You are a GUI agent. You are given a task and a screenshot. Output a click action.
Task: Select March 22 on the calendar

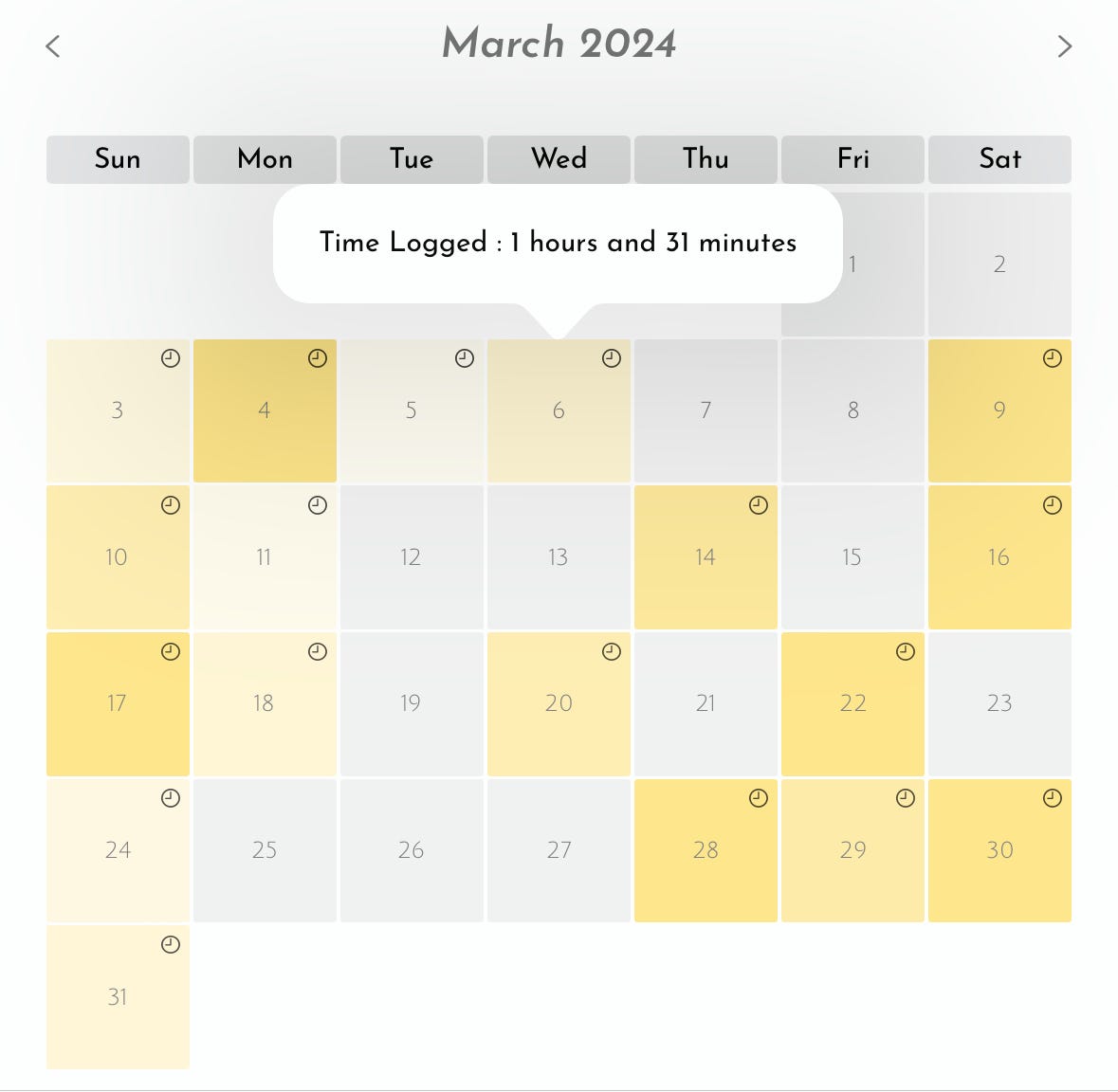(852, 703)
